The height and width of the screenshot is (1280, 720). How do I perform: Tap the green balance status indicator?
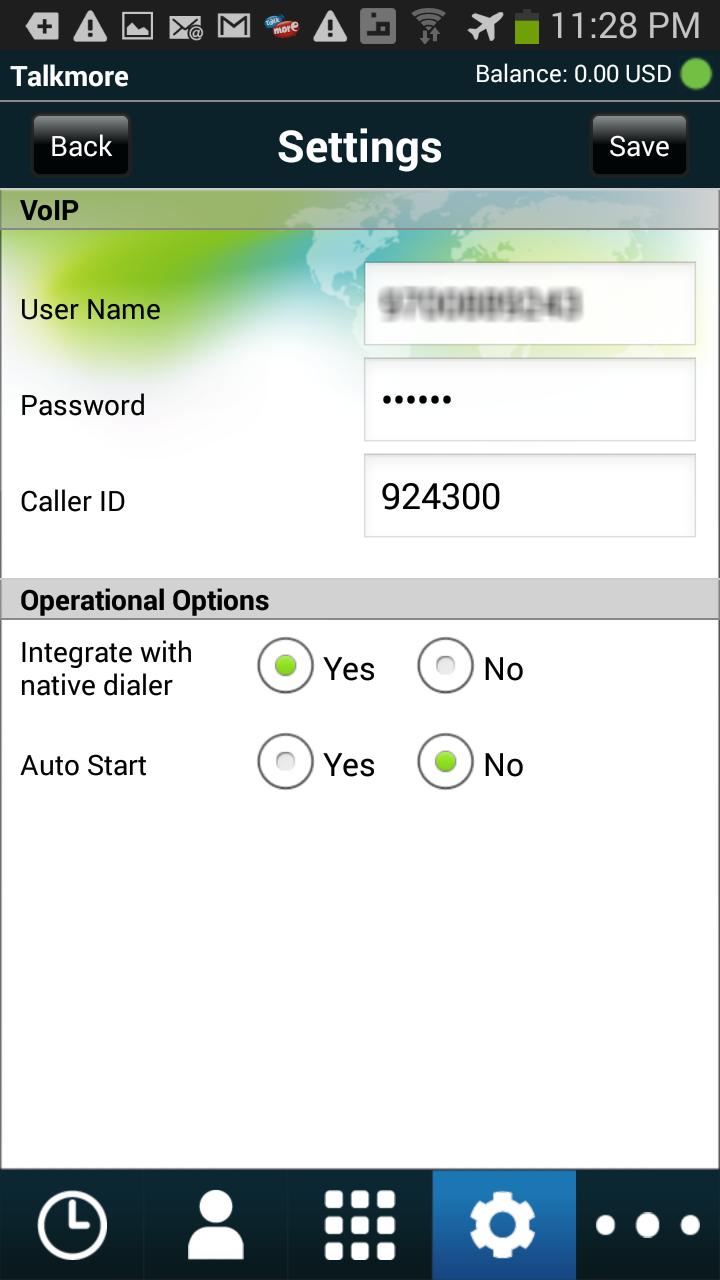pyautogui.click(x=695, y=74)
